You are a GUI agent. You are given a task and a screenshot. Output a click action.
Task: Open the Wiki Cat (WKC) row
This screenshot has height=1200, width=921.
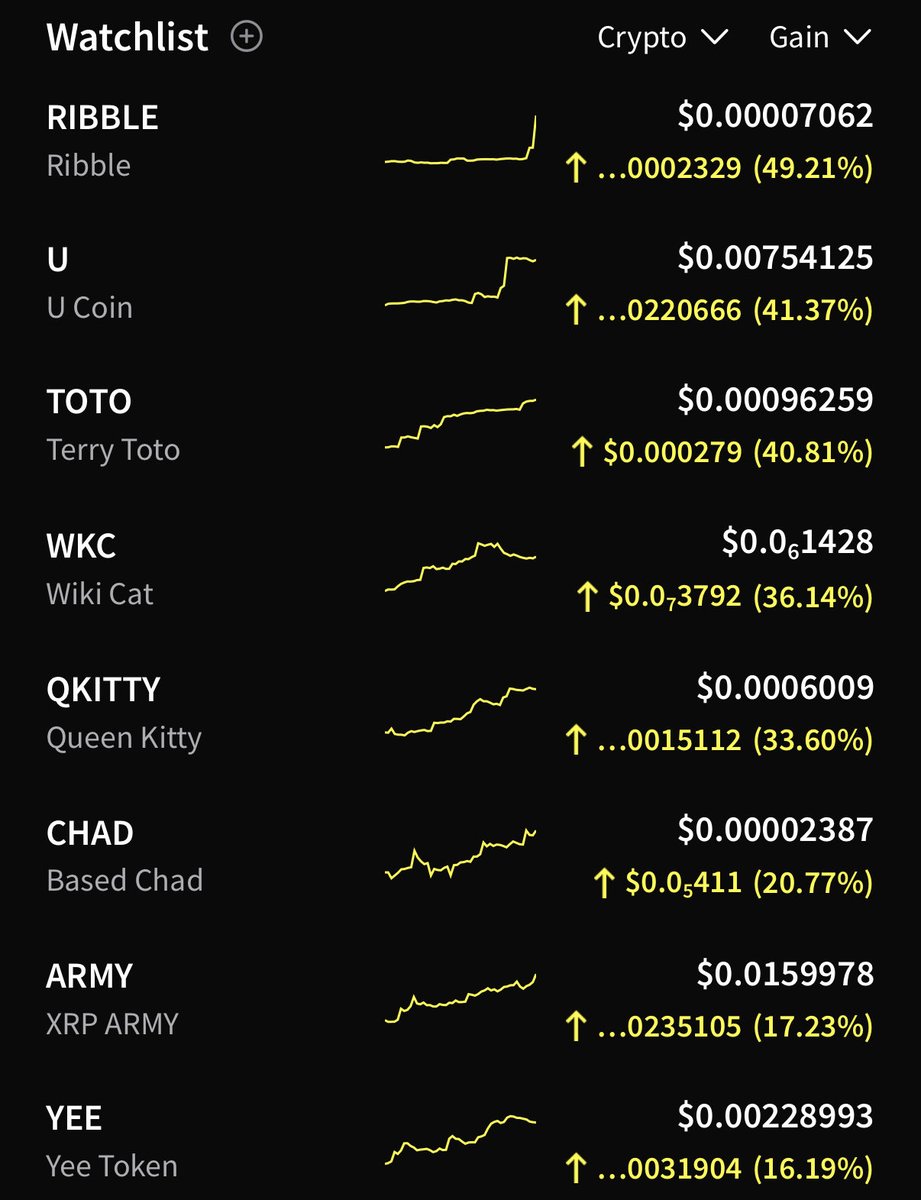click(100, 569)
